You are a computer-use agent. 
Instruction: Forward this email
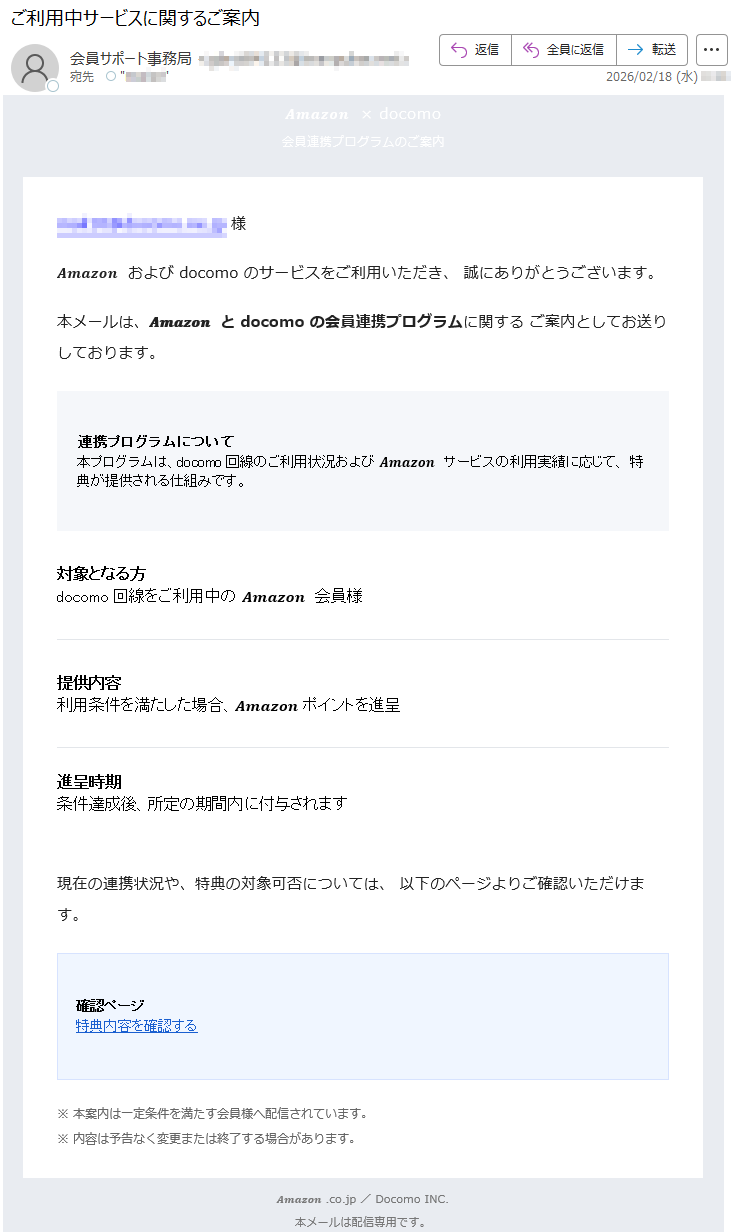(x=652, y=50)
